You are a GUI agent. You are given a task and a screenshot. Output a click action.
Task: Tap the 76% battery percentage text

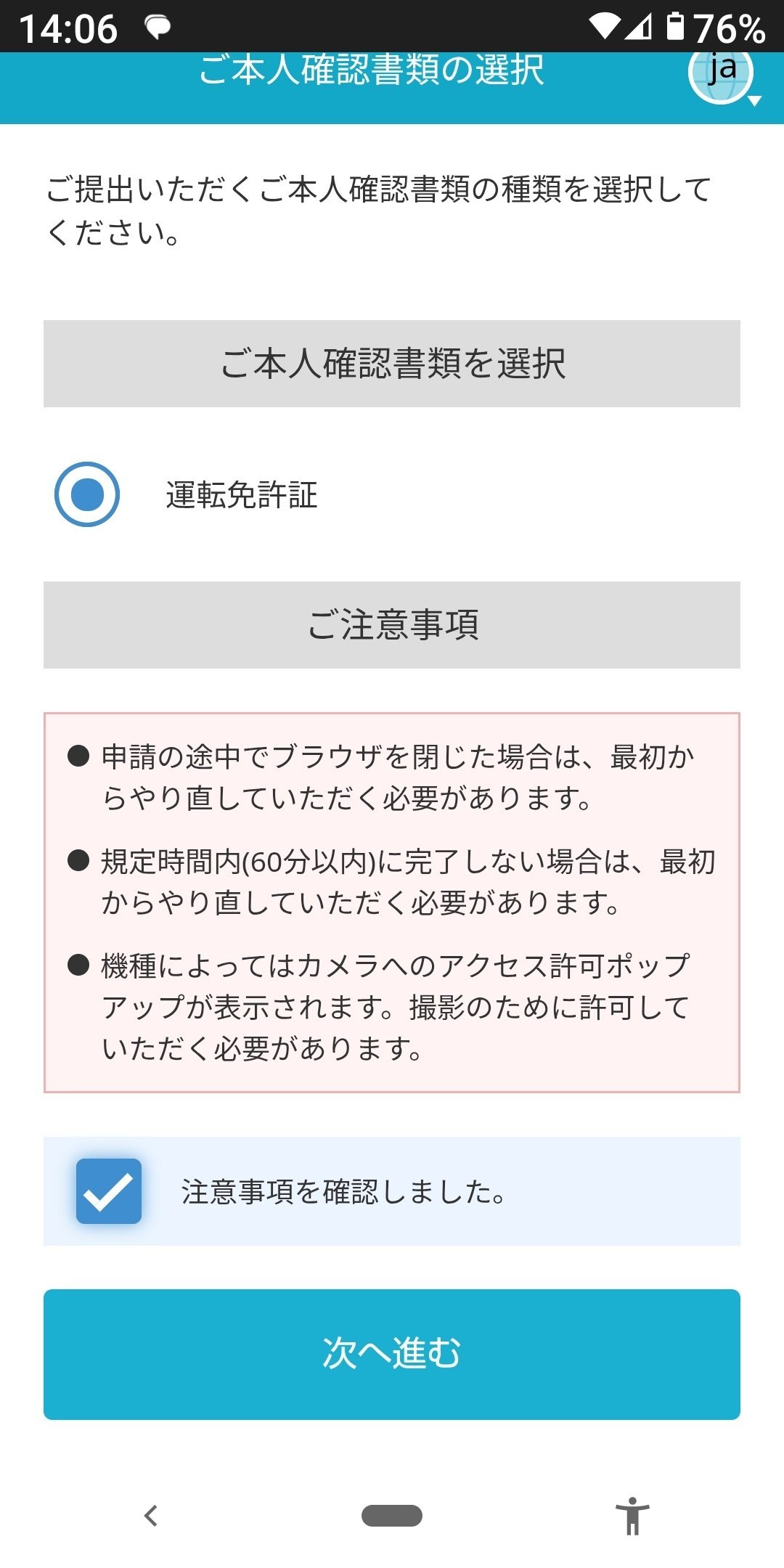point(728,27)
